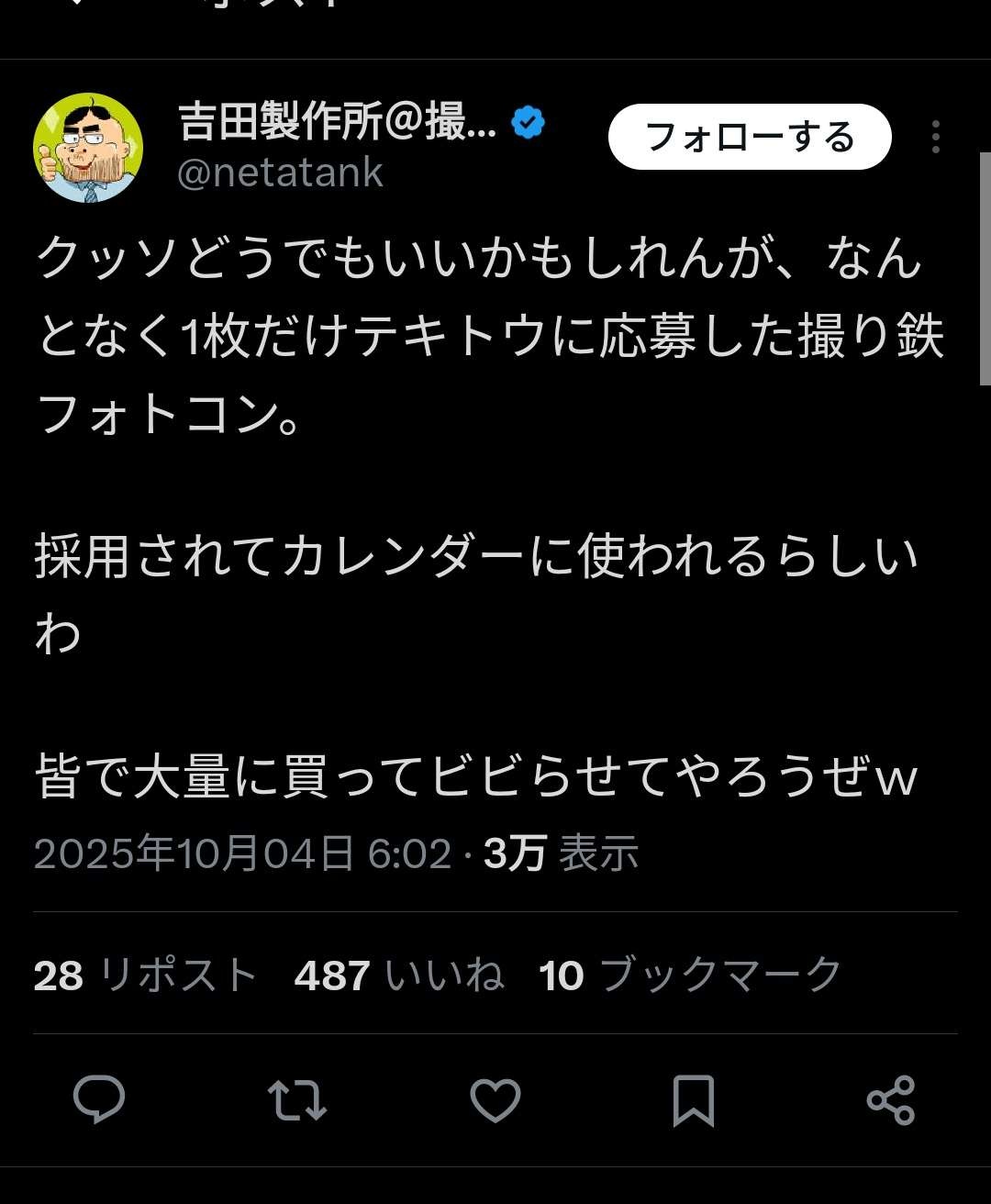Bookmark this post
Image resolution: width=991 pixels, height=1204 pixels.
tap(693, 1099)
